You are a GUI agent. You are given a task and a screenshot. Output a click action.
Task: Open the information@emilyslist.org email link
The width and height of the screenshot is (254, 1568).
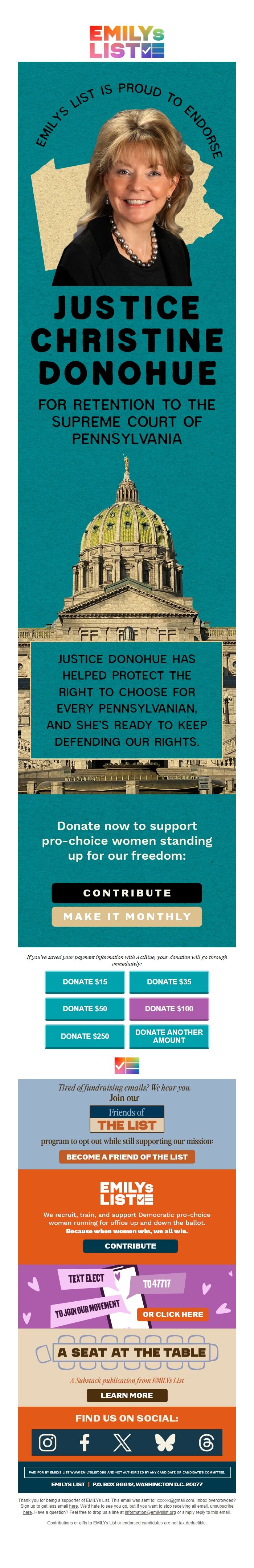coord(150,1512)
